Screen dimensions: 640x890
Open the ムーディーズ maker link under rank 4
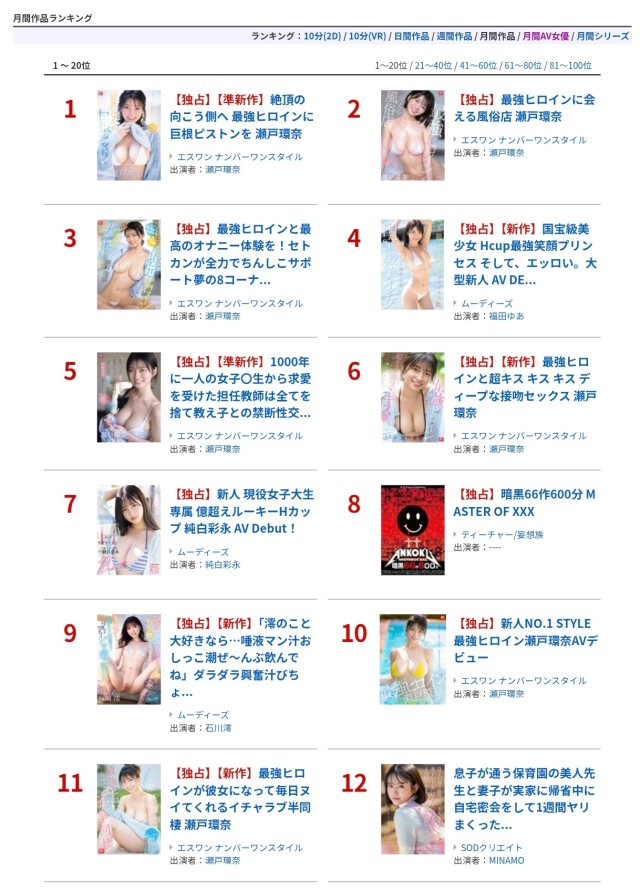pyautogui.click(x=486, y=303)
